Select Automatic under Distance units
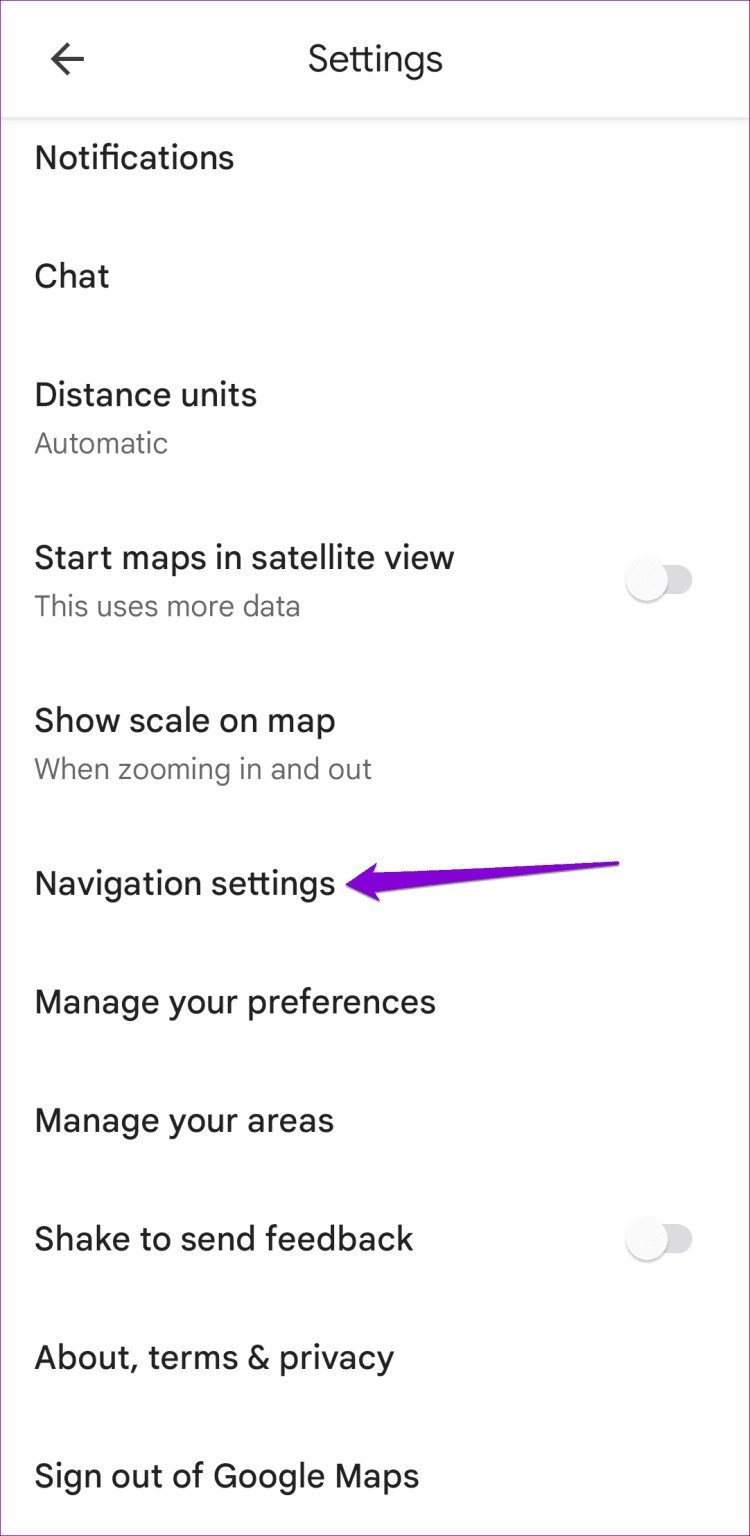The height and width of the screenshot is (1536, 750). (x=100, y=443)
